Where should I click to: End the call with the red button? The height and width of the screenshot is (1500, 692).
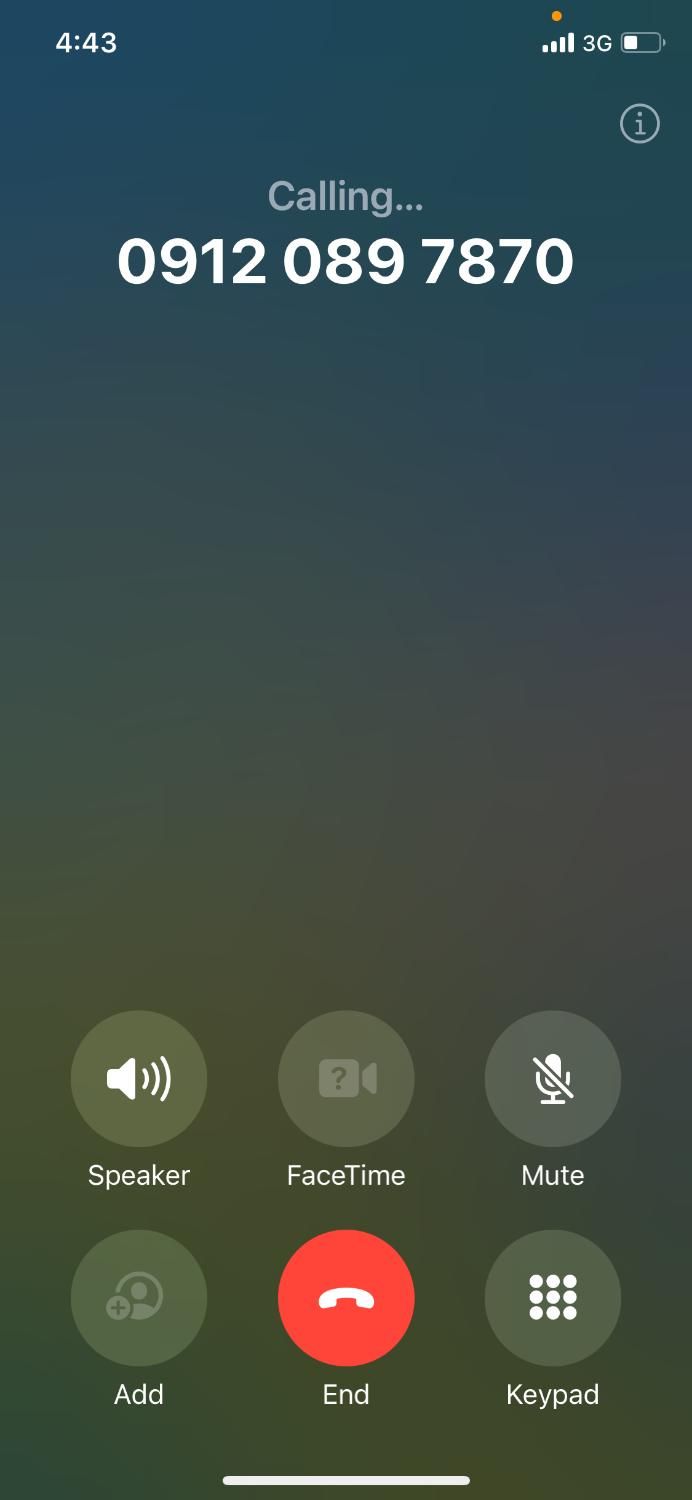(x=346, y=1298)
